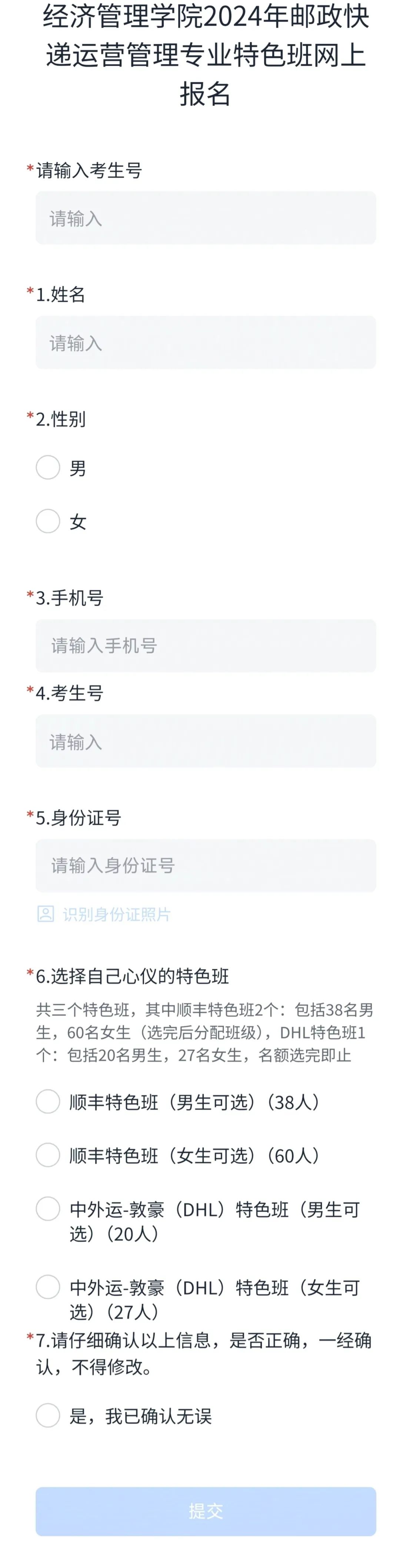The height and width of the screenshot is (1568, 400).
Task: Tap the 请输入身份证号 field
Action: pyautogui.click(x=206, y=865)
